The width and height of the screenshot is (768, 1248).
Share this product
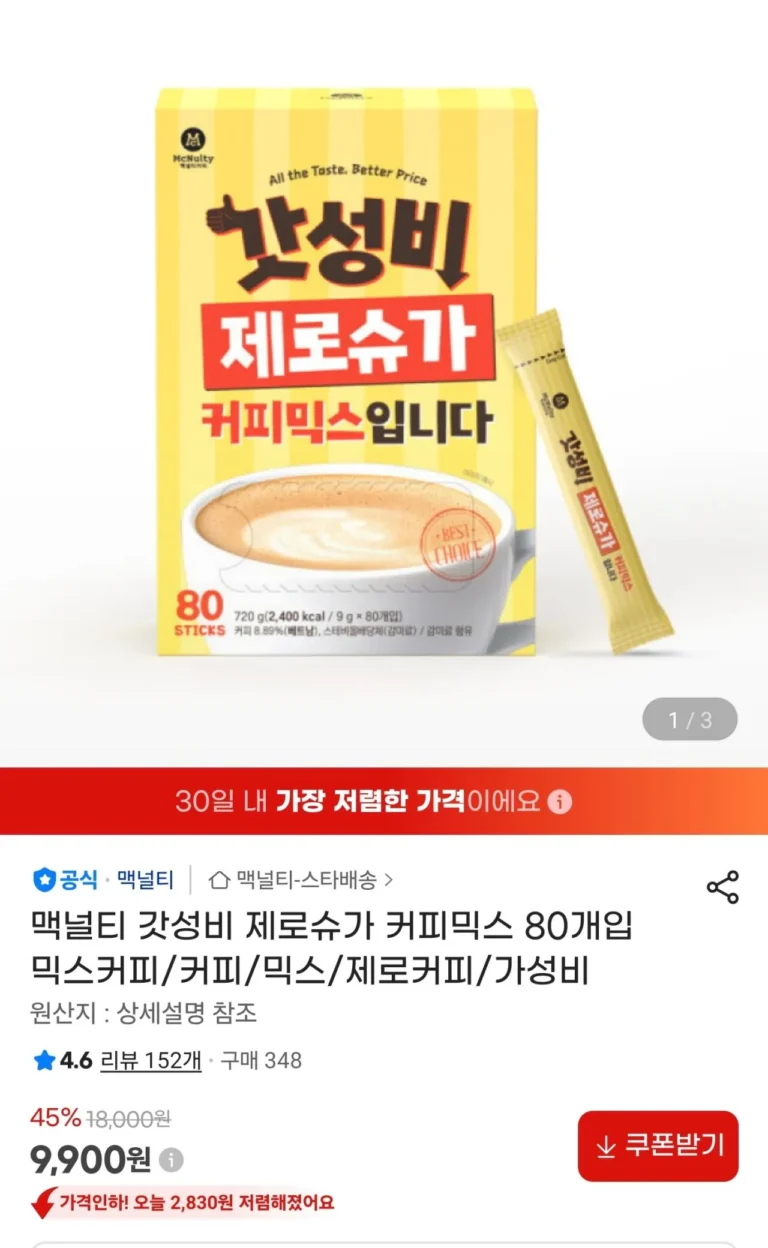(x=722, y=887)
